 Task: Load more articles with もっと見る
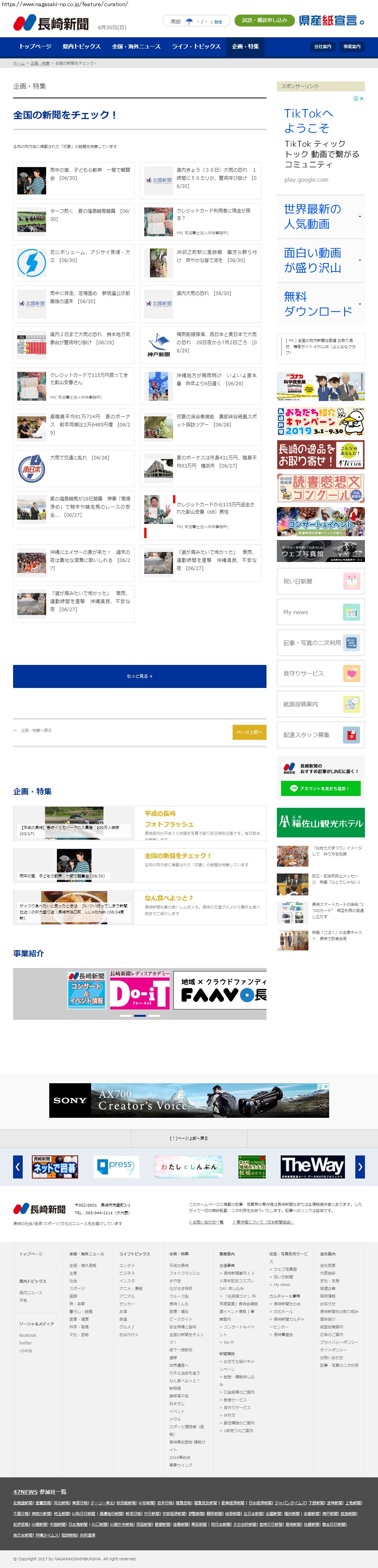click(x=140, y=676)
